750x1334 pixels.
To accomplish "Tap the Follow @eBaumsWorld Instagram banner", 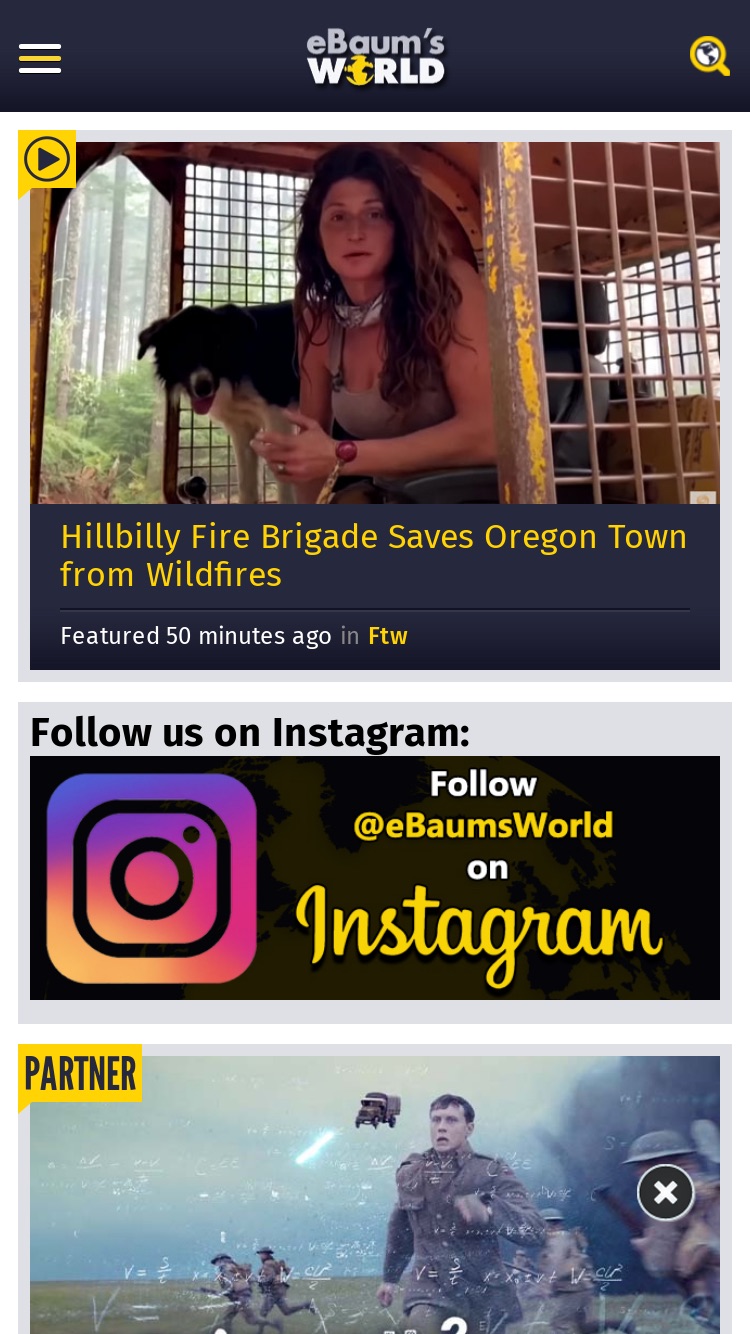I will coord(375,878).
